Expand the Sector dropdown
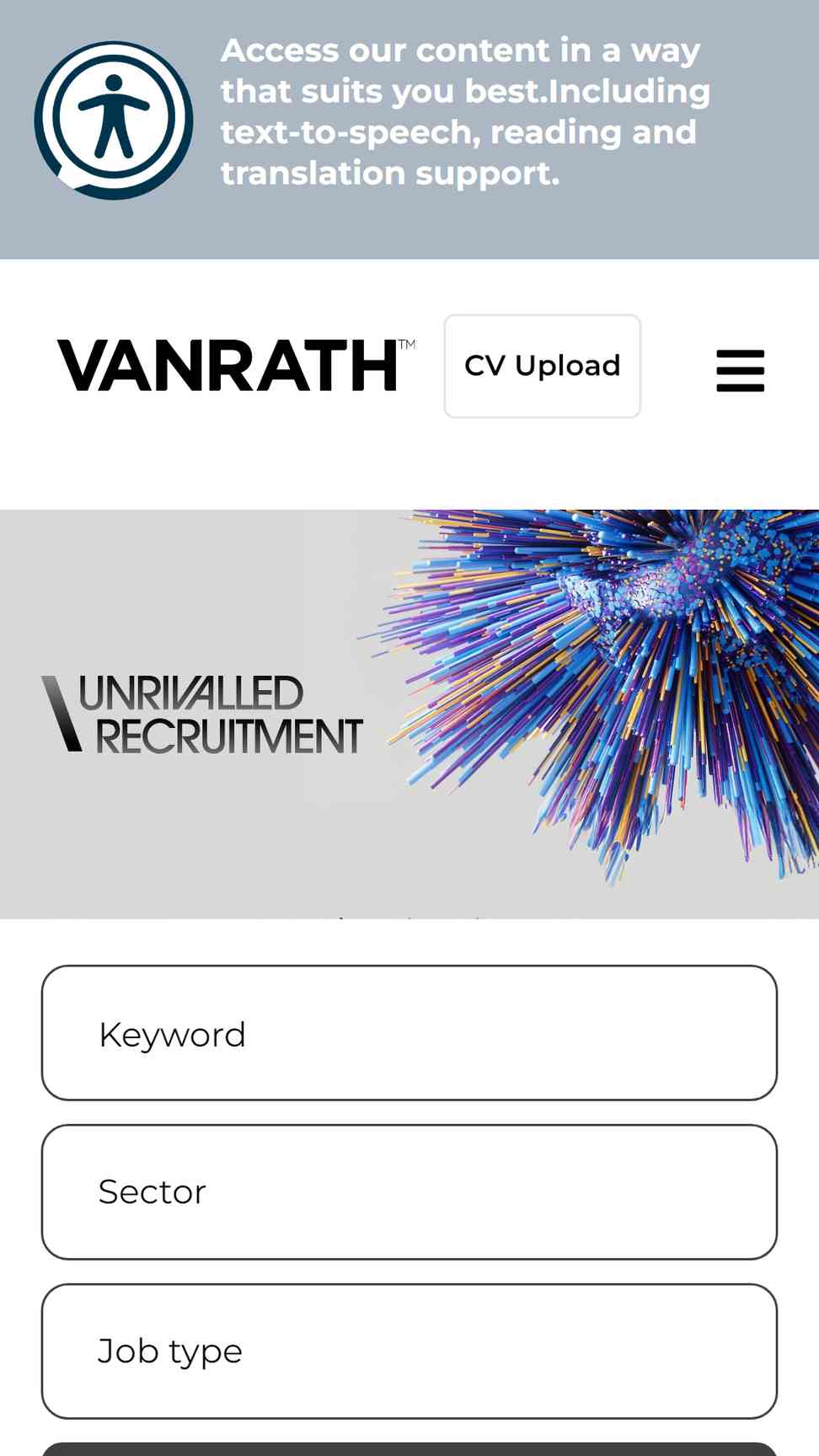 click(x=409, y=1192)
